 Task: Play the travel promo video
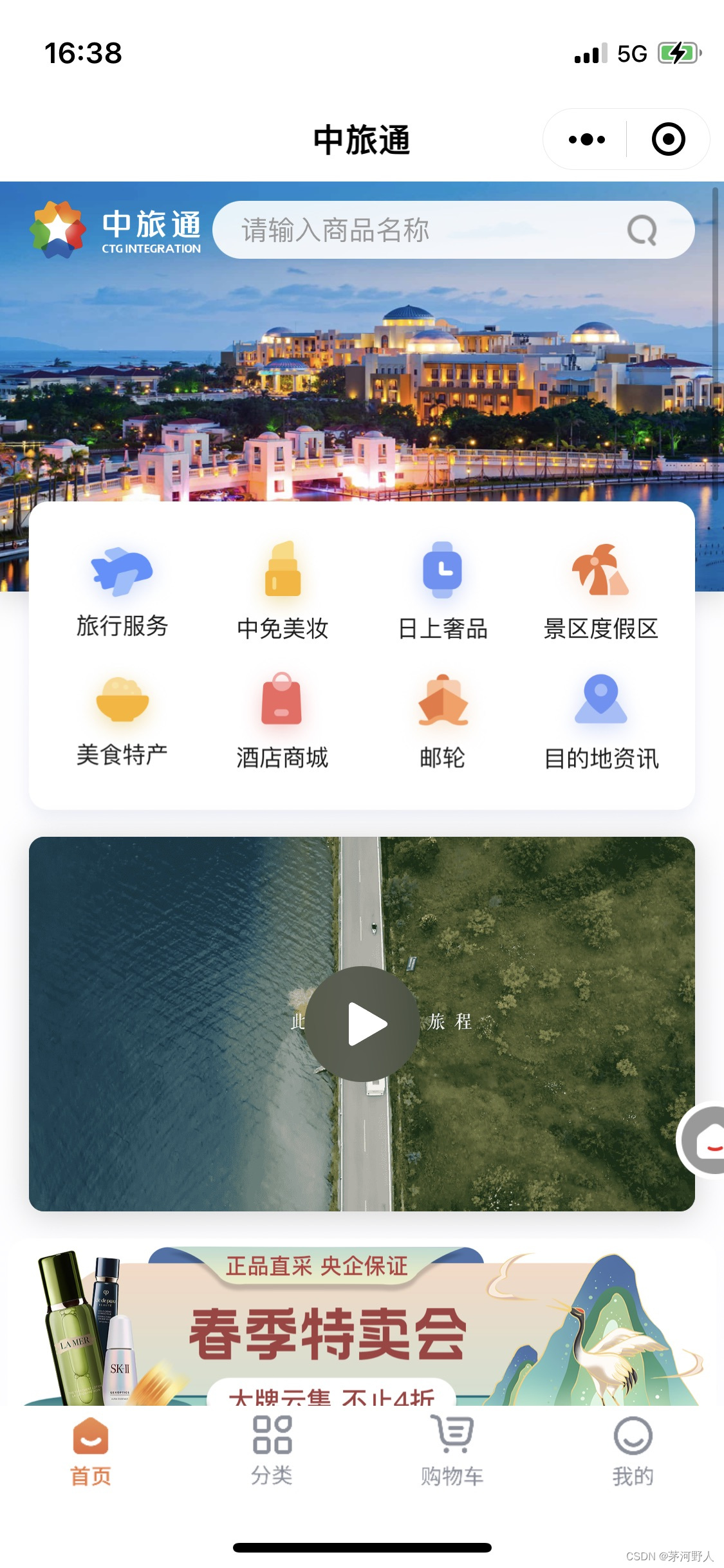362,1023
